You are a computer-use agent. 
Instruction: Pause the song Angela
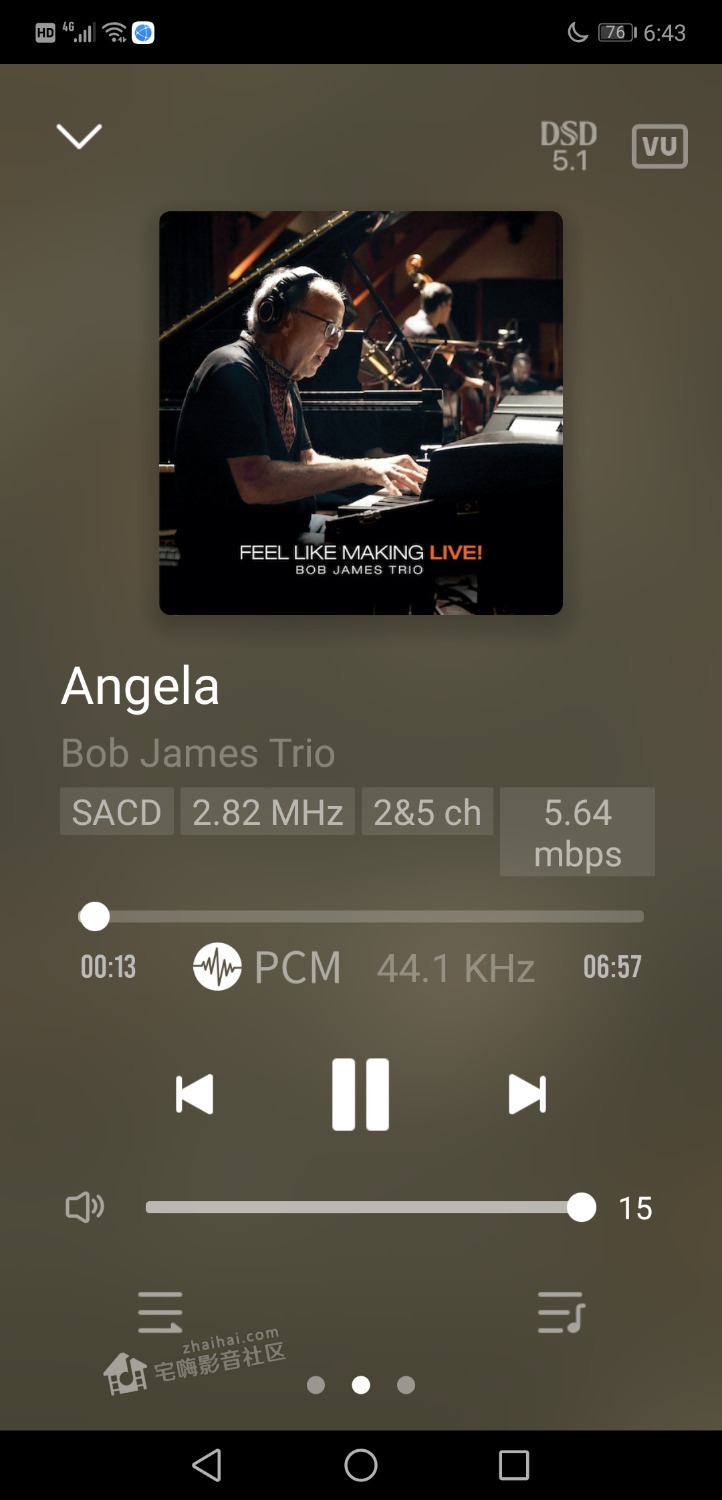click(x=360, y=1094)
